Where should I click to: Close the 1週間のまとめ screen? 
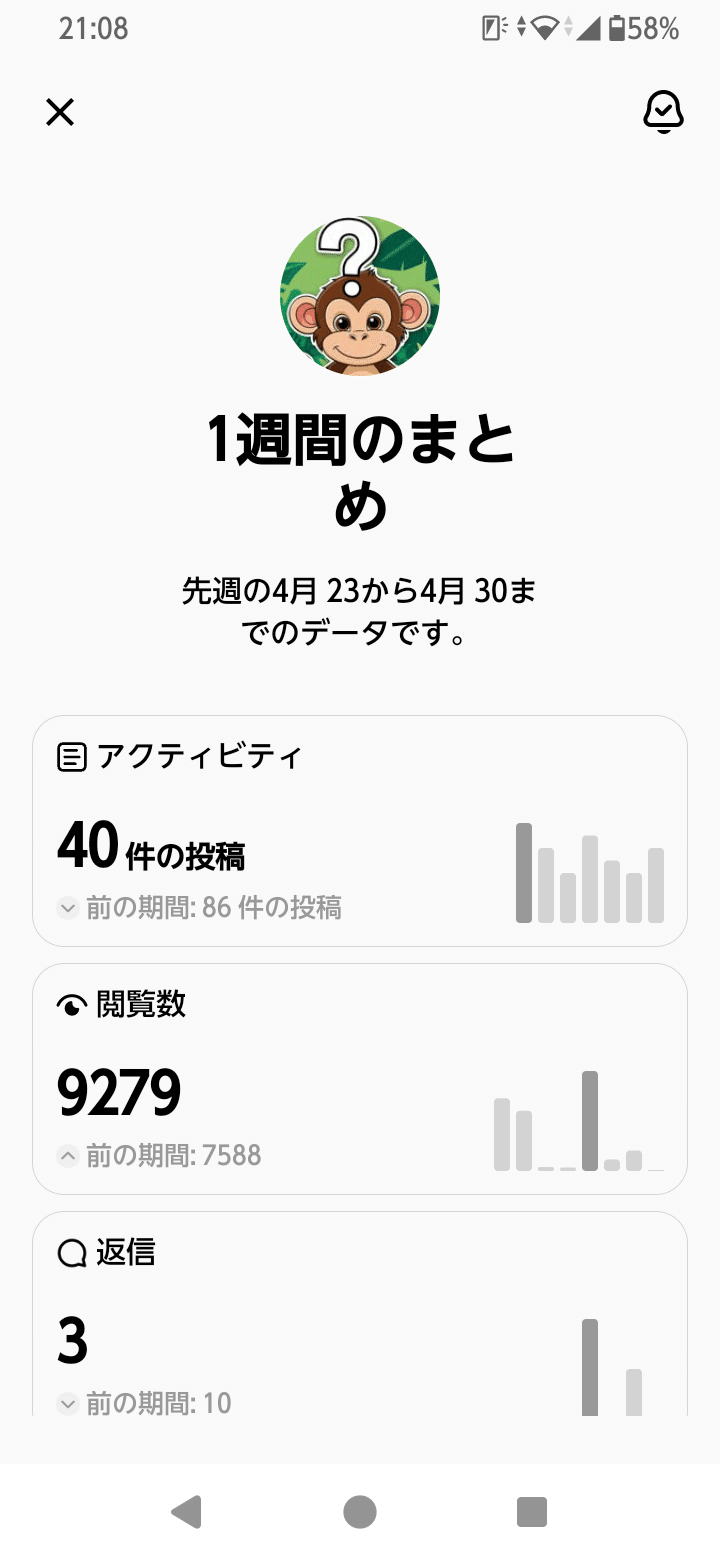click(60, 112)
